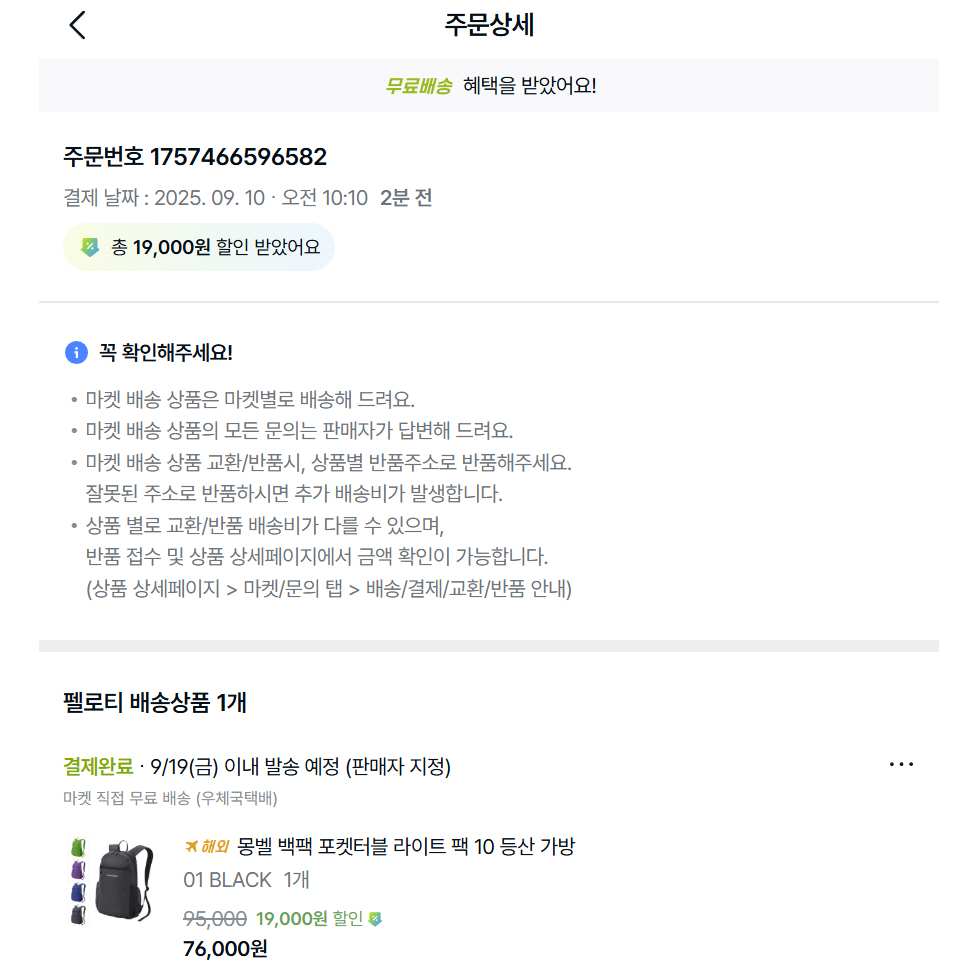Go back from the order details
The image size is (970, 976).
click(78, 25)
